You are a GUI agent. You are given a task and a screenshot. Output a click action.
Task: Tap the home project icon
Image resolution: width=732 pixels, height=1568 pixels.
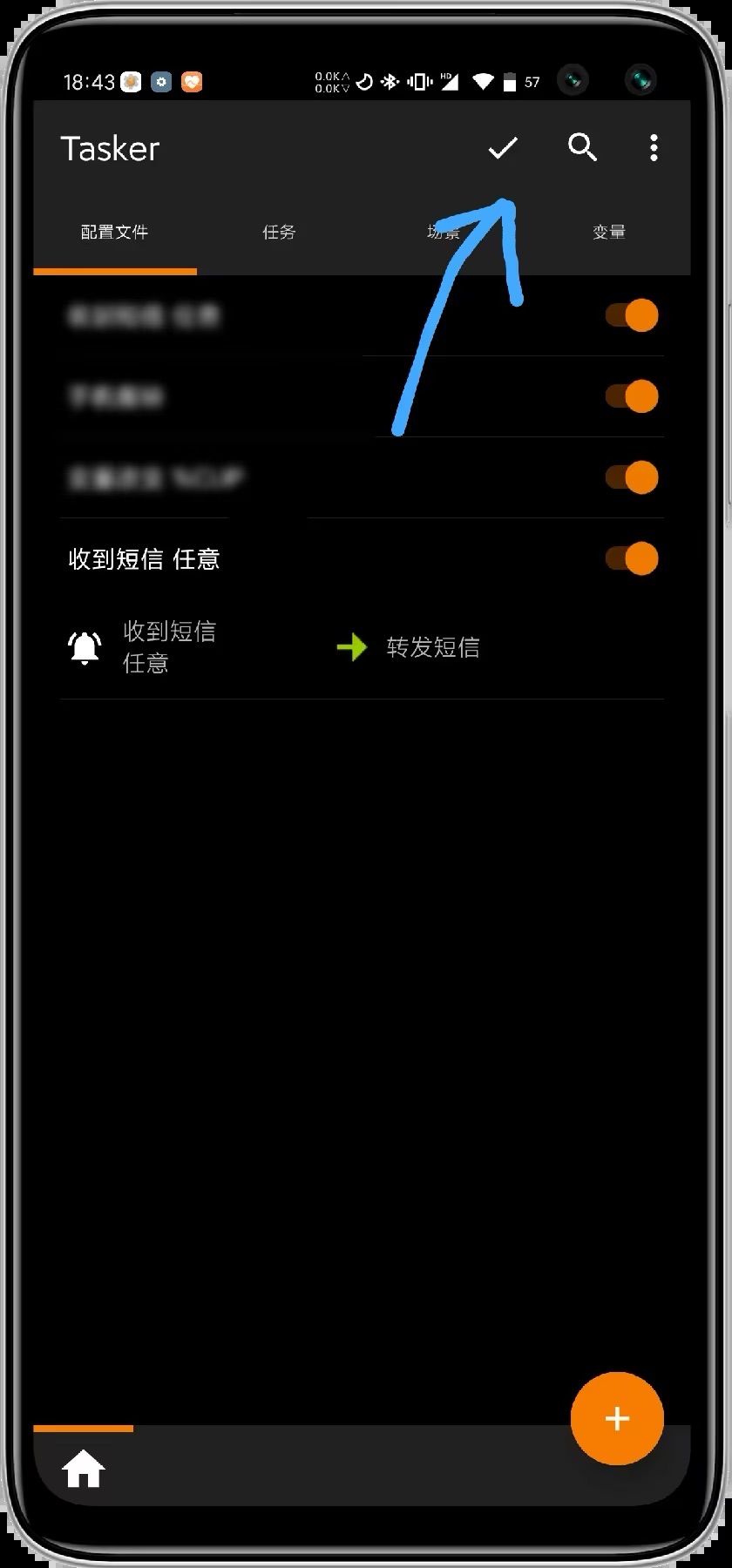(x=84, y=1469)
